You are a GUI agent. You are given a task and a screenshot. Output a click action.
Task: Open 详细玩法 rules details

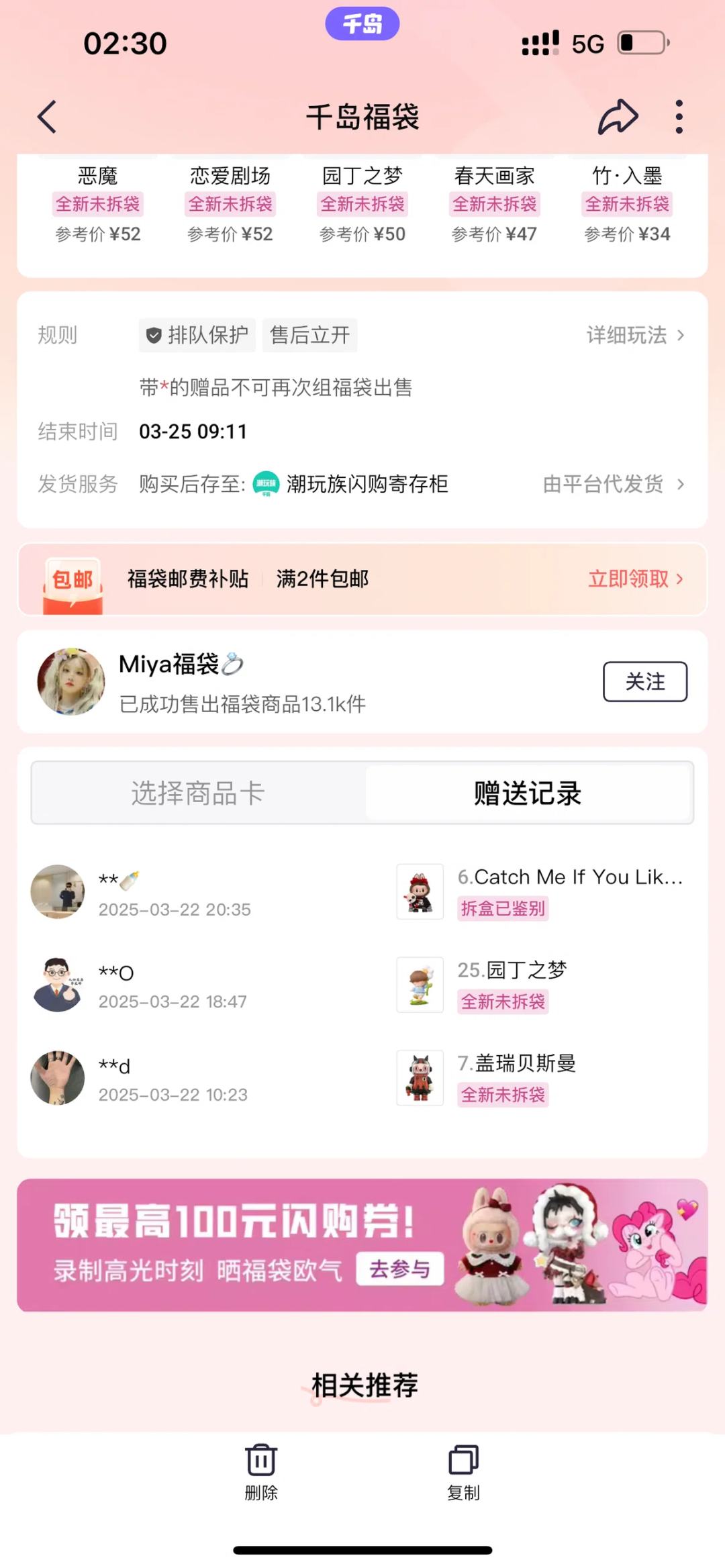(x=634, y=335)
